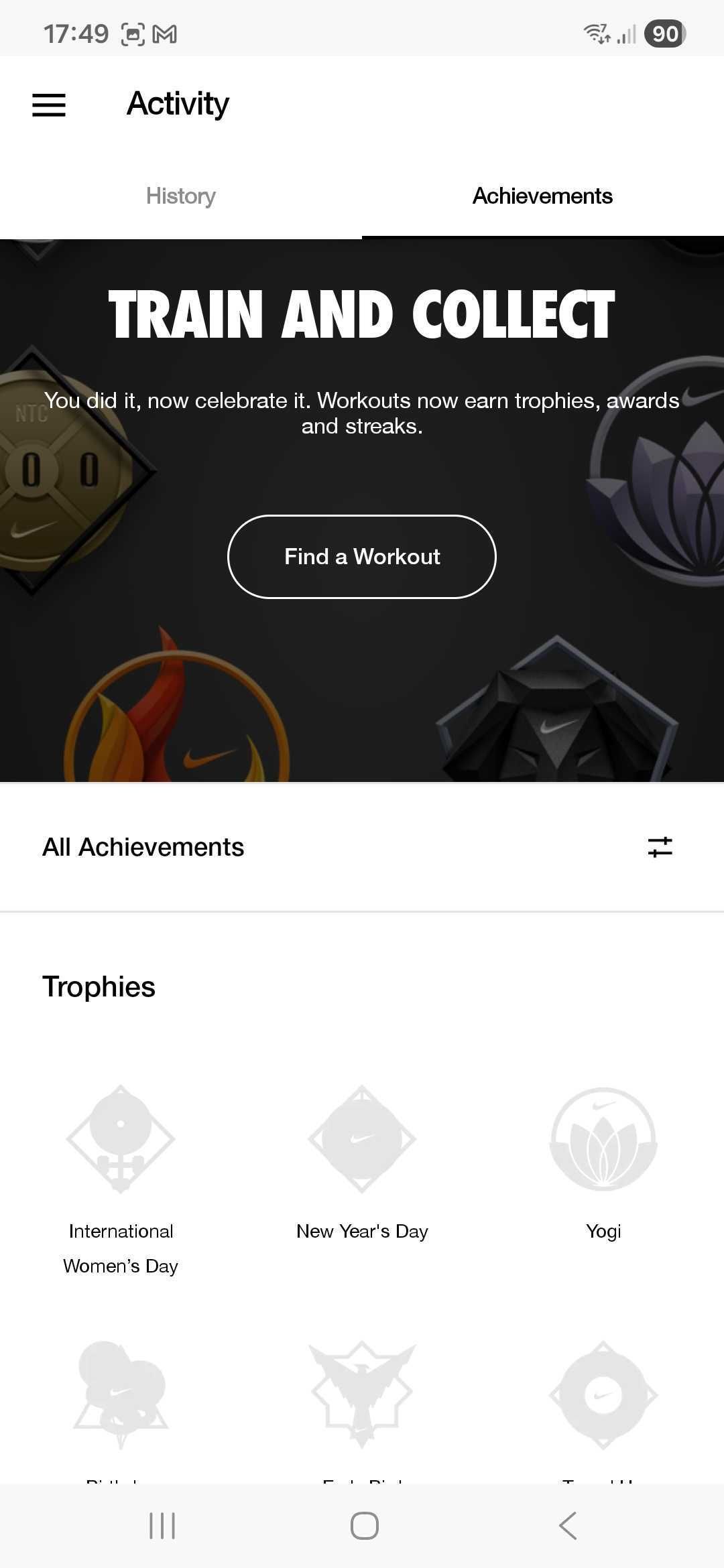Switch to the History tab
Screen dimensions: 724x1568
point(181,196)
